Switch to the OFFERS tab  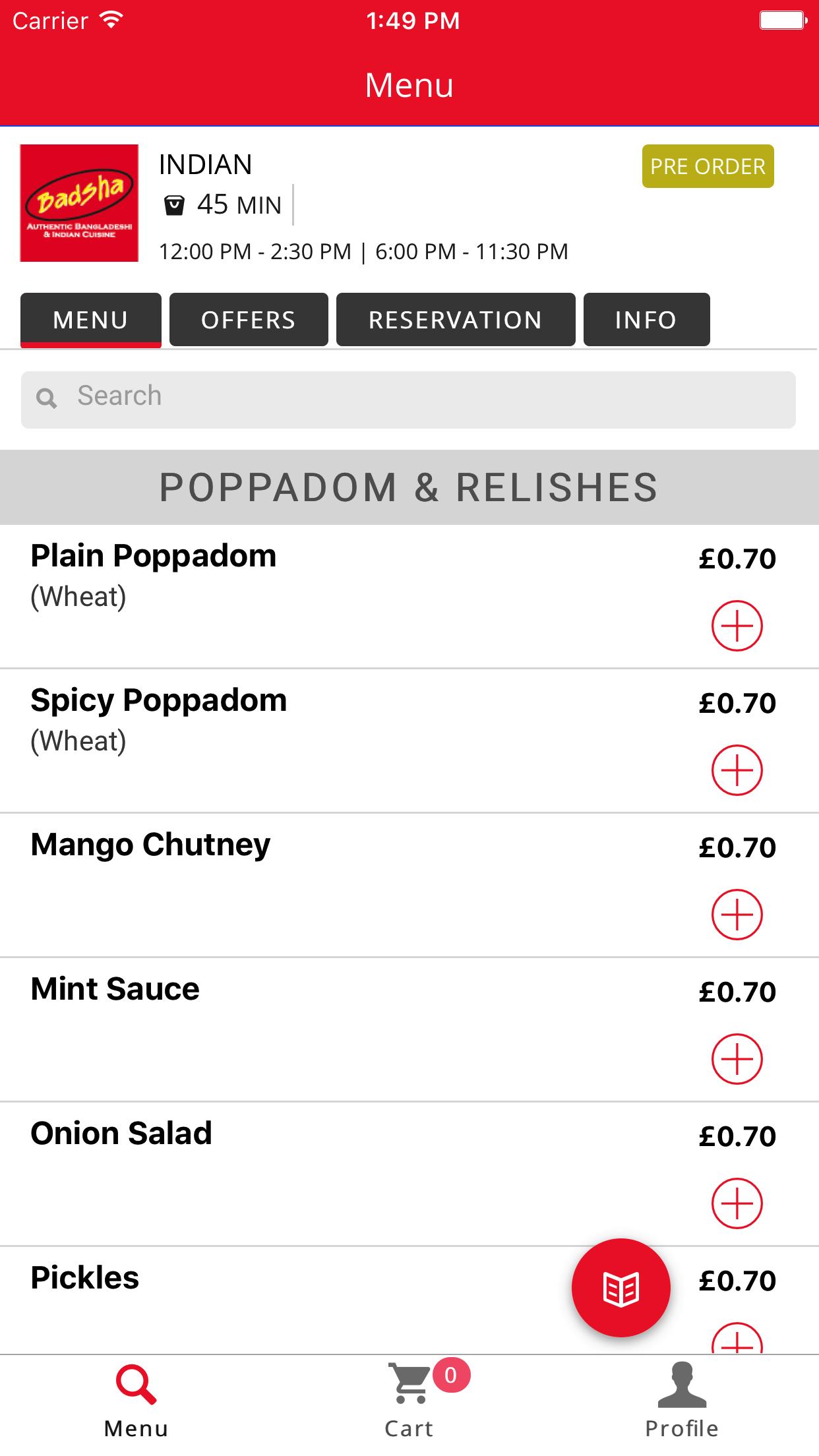(x=249, y=320)
